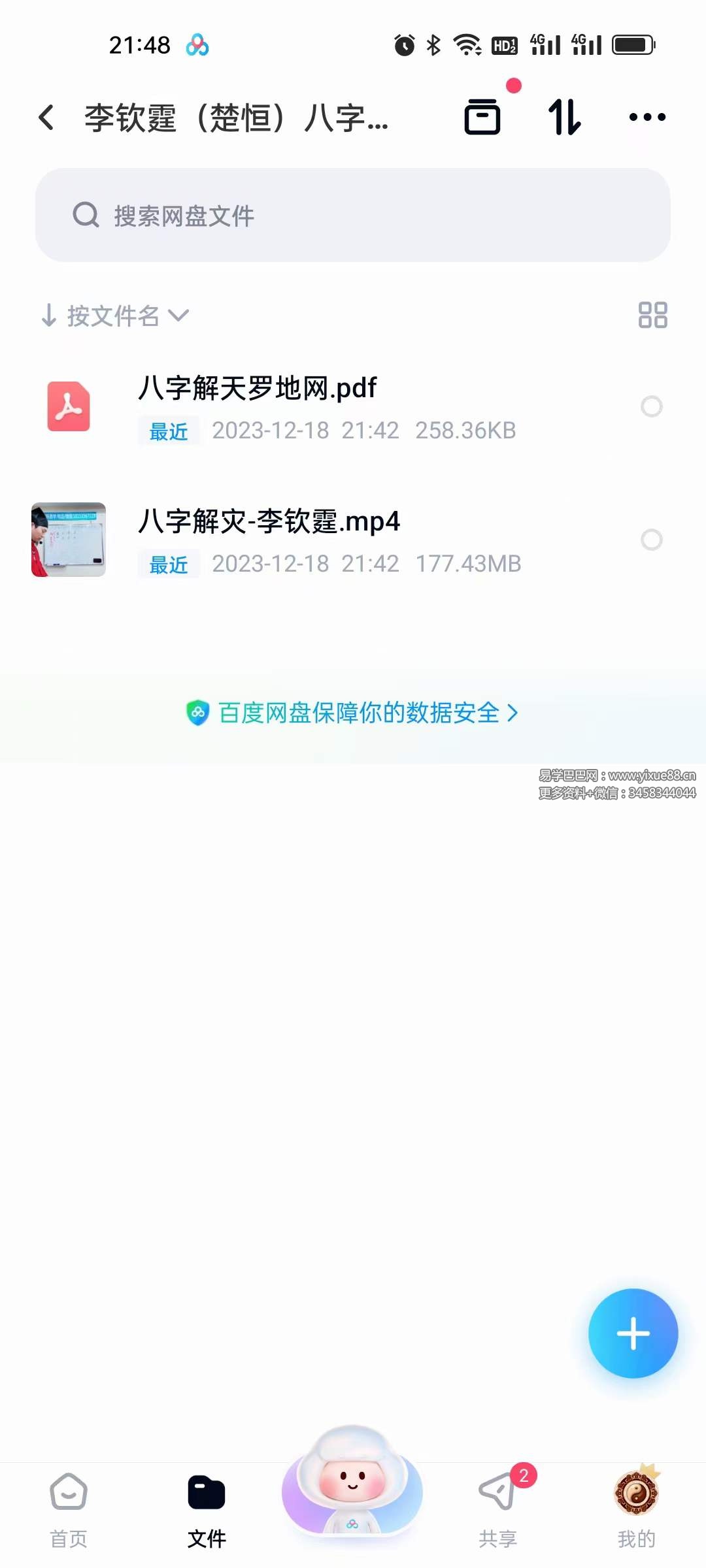Open the transfer list icon
The image size is (706, 1568).
(x=482, y=116)
